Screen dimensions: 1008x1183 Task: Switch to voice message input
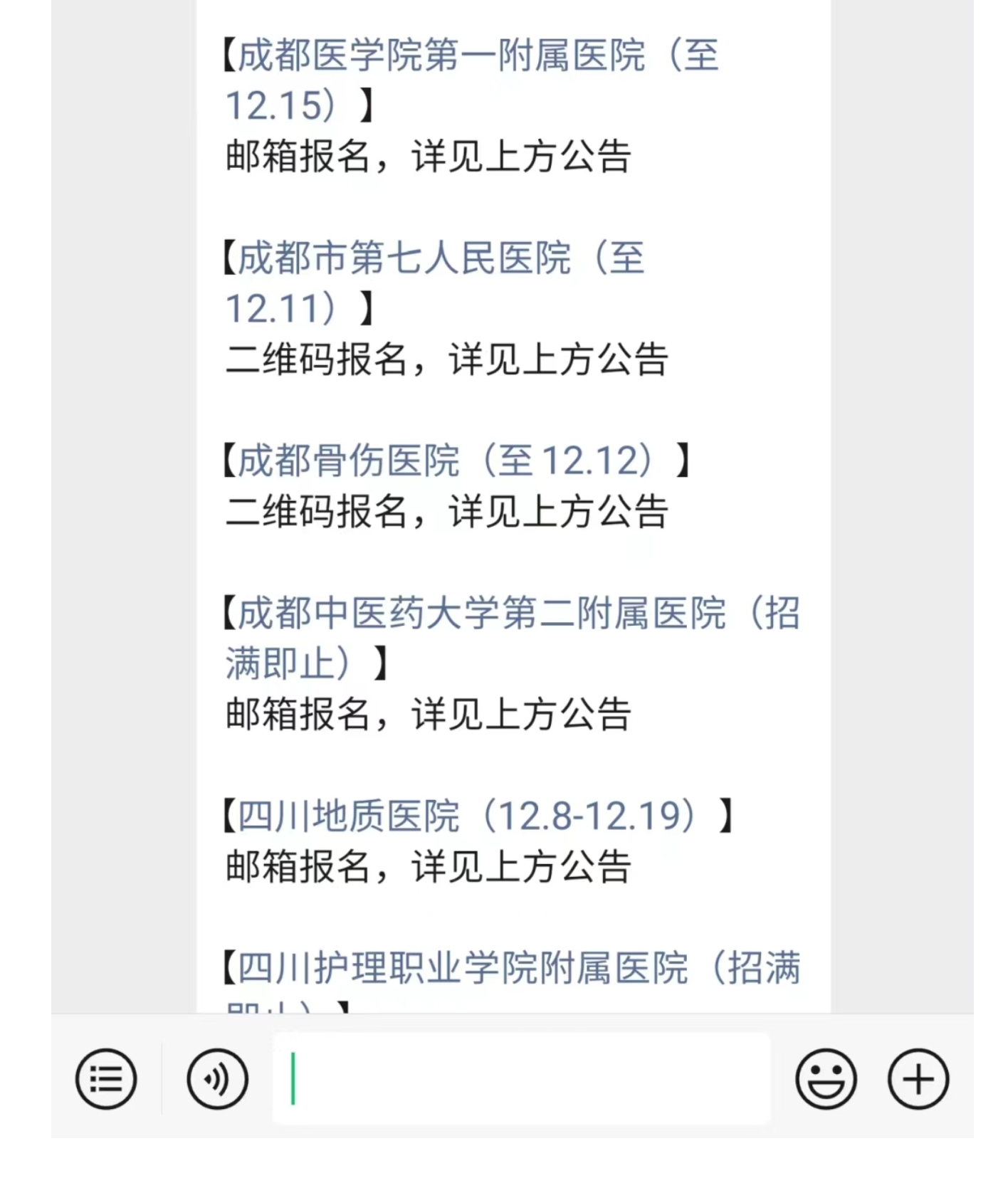pyautogui.click(x=217, y=1078)
